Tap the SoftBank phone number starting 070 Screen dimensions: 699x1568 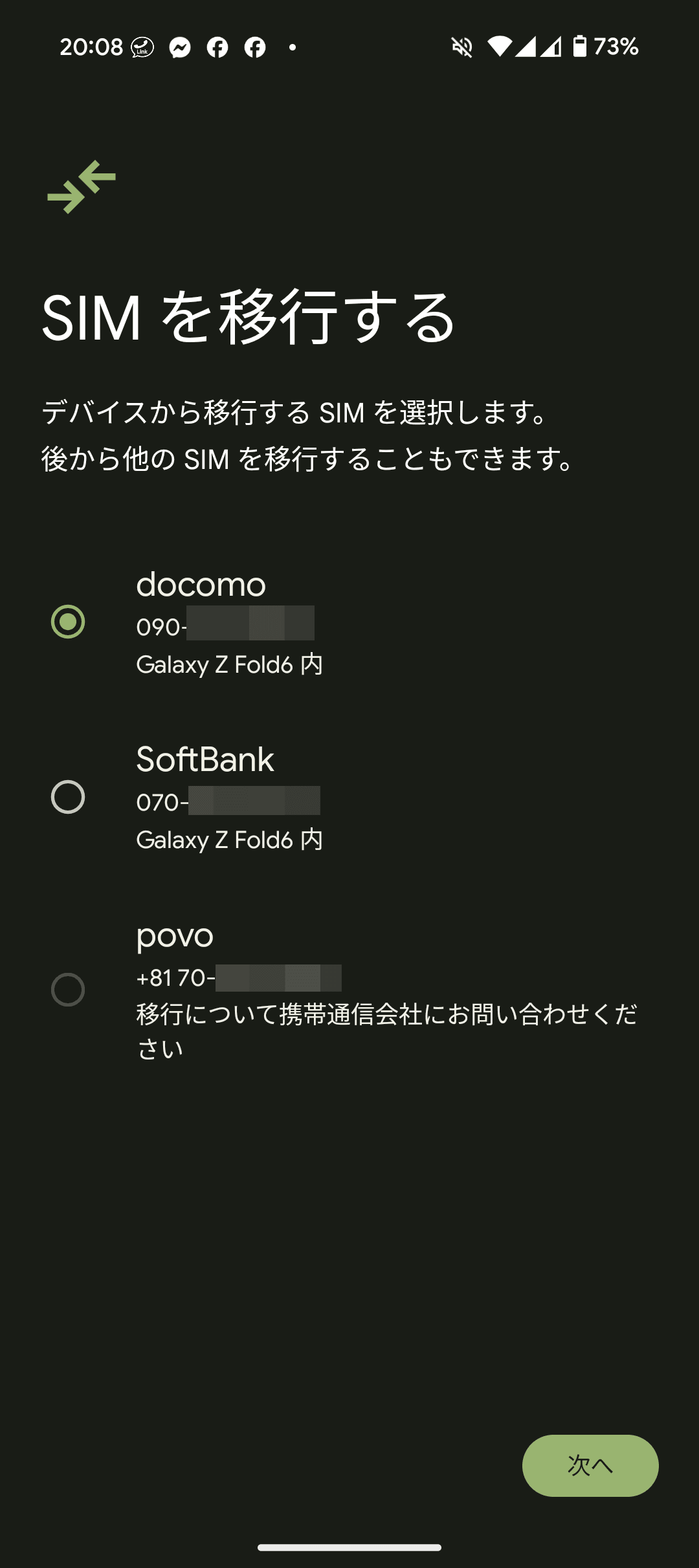coord(227,801)
